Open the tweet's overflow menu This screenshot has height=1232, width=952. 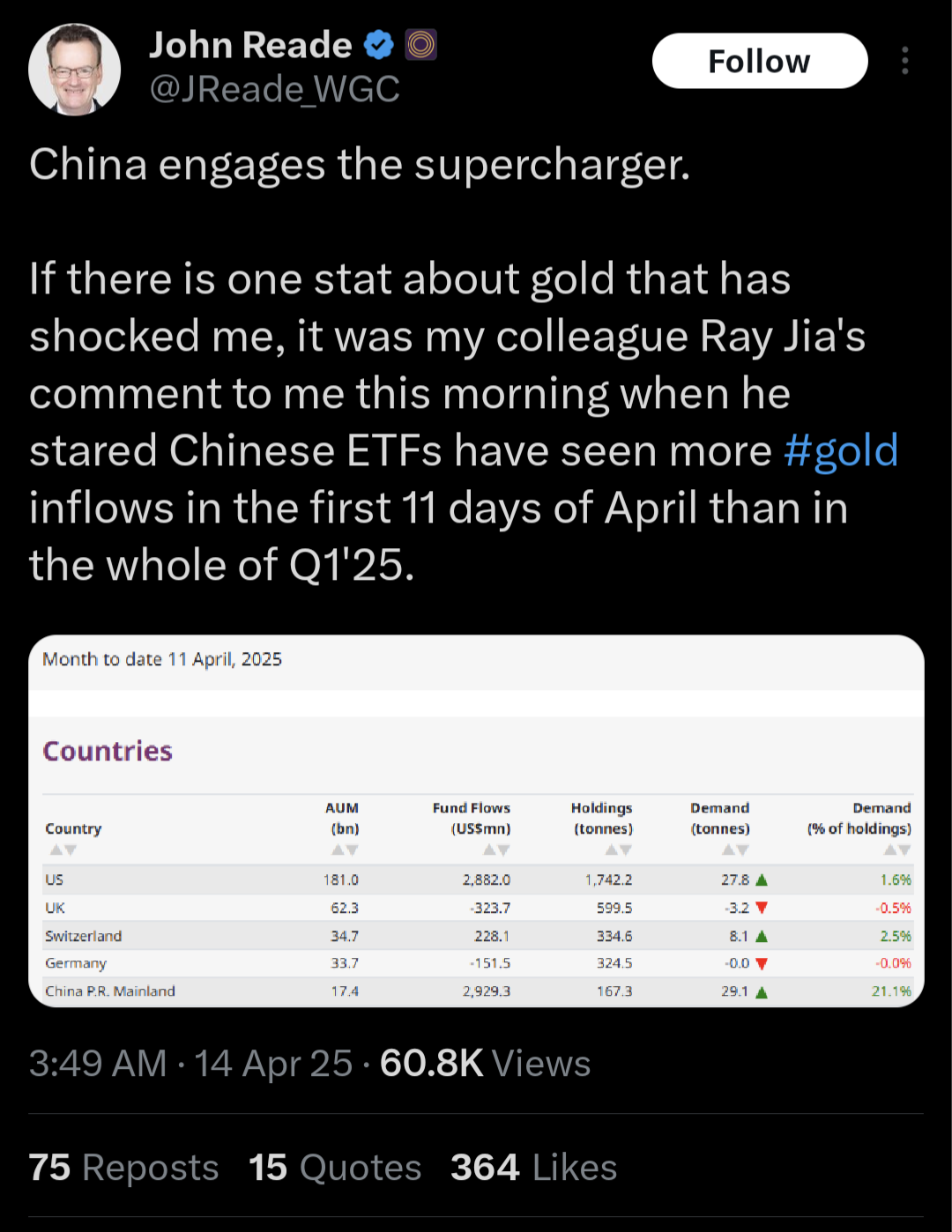click(x=904, y=61)
